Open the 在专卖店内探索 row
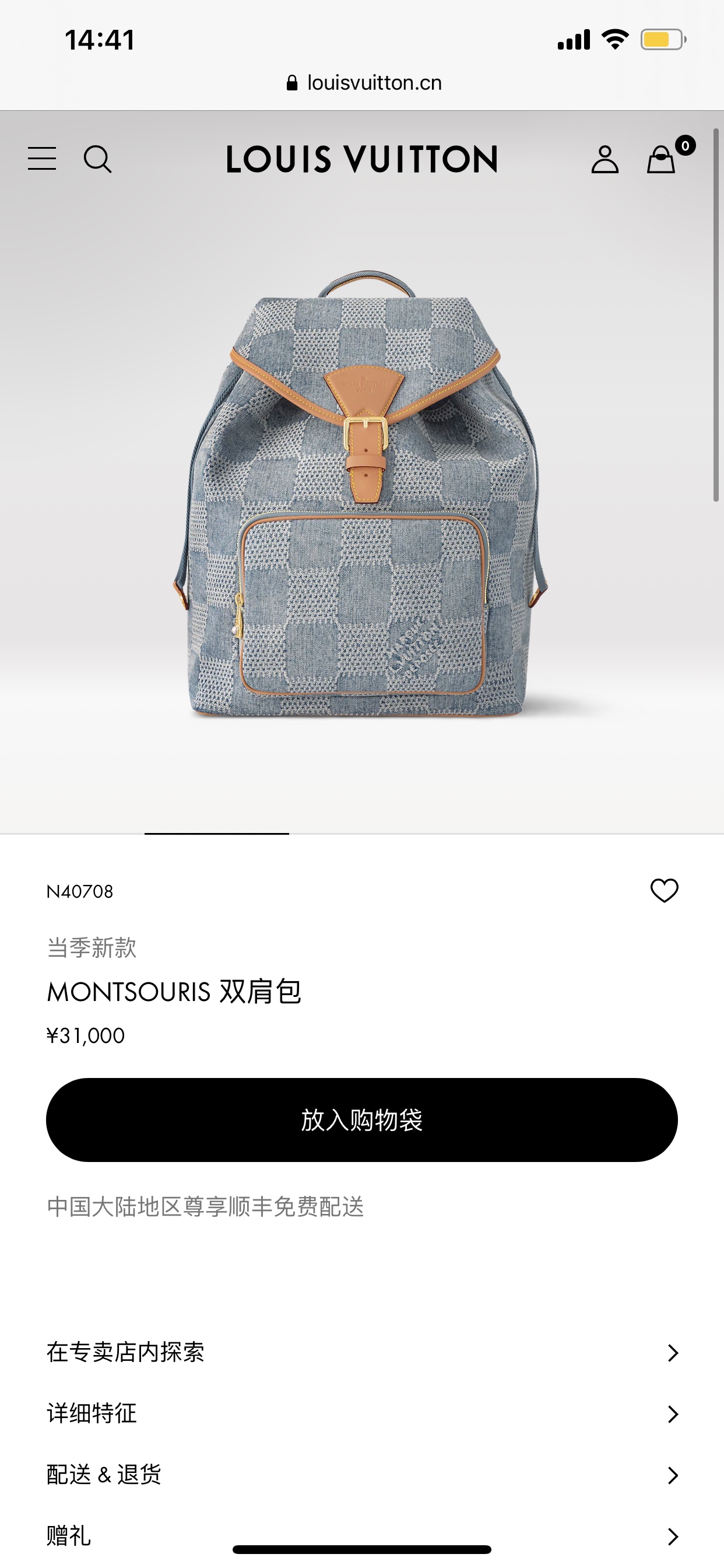Viewport: 724px width, 1568px height. point(362,1353)
